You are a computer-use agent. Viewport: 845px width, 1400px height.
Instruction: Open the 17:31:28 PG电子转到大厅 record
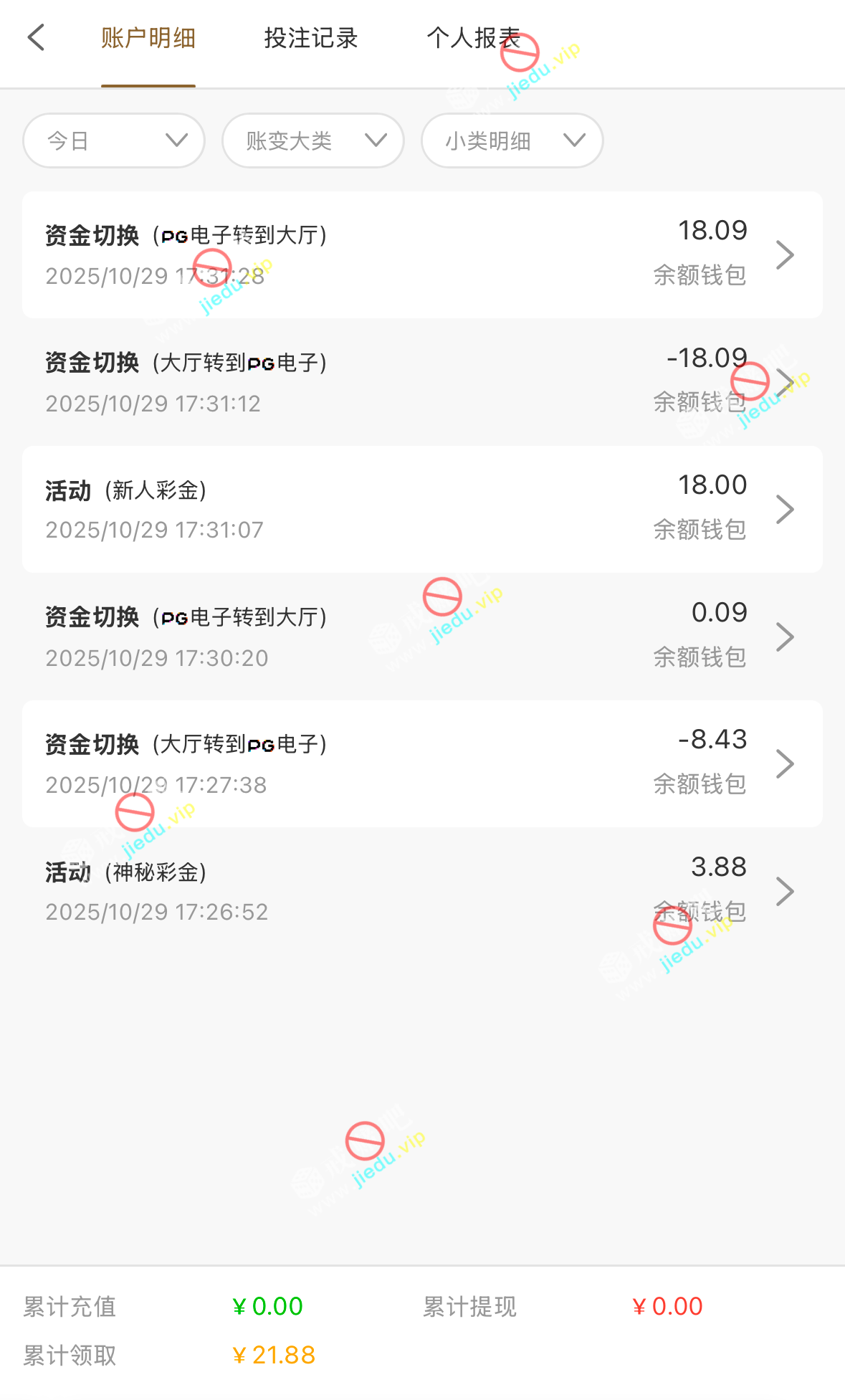point(422,254)
